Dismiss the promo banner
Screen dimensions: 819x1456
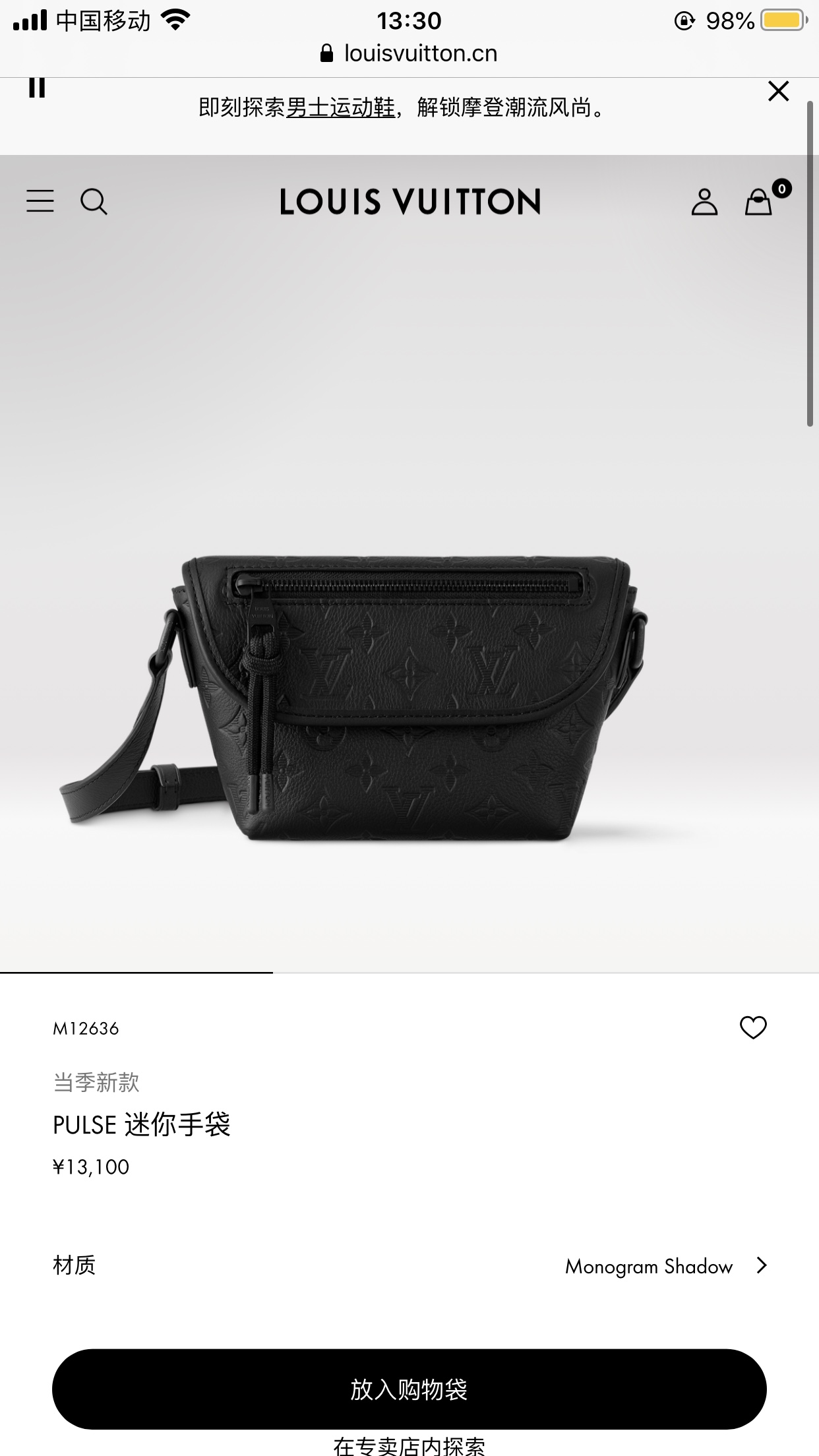[x=778, y=91]
